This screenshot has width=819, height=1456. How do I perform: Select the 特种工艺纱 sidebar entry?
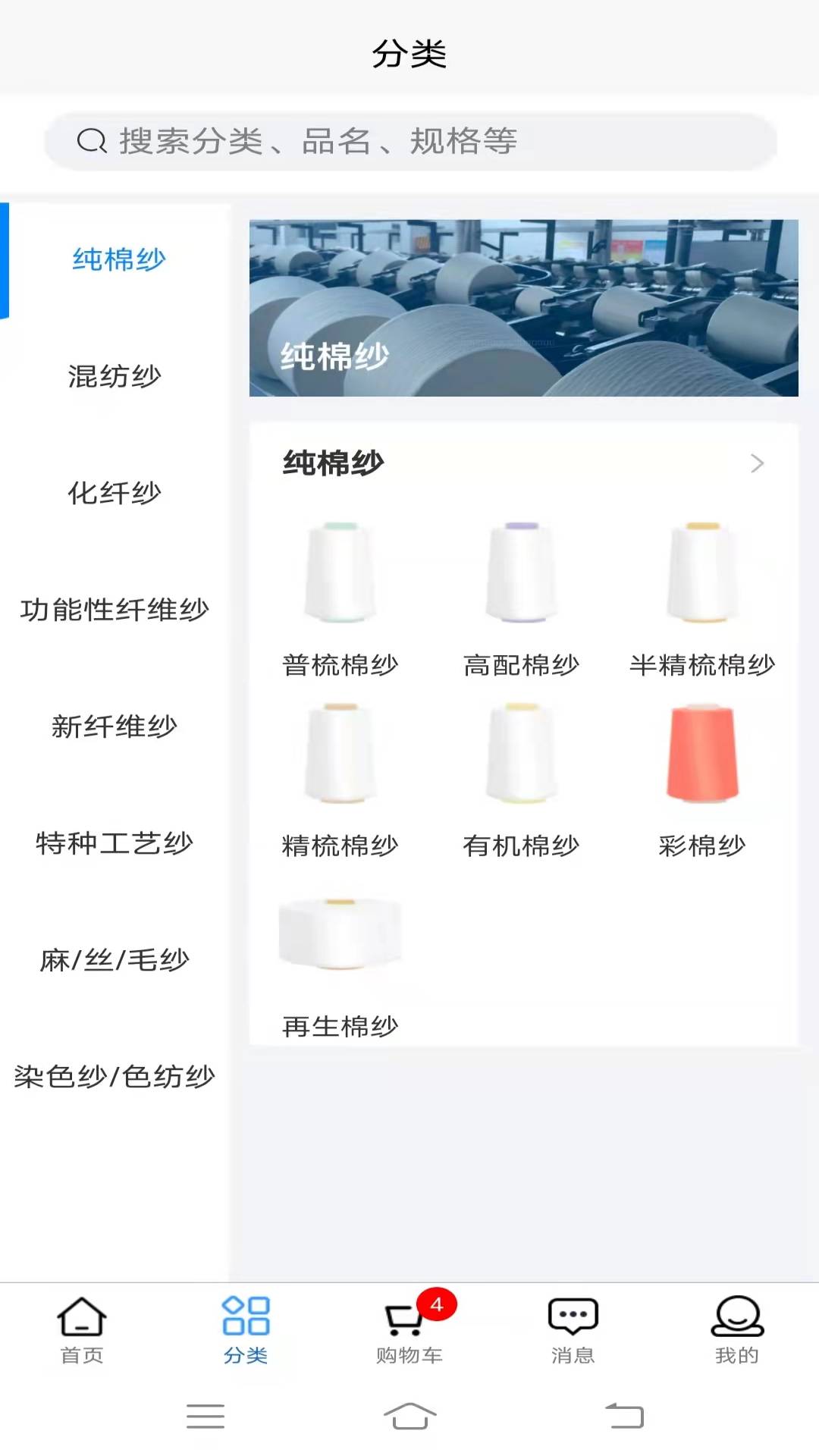click(x=115, y=843)
